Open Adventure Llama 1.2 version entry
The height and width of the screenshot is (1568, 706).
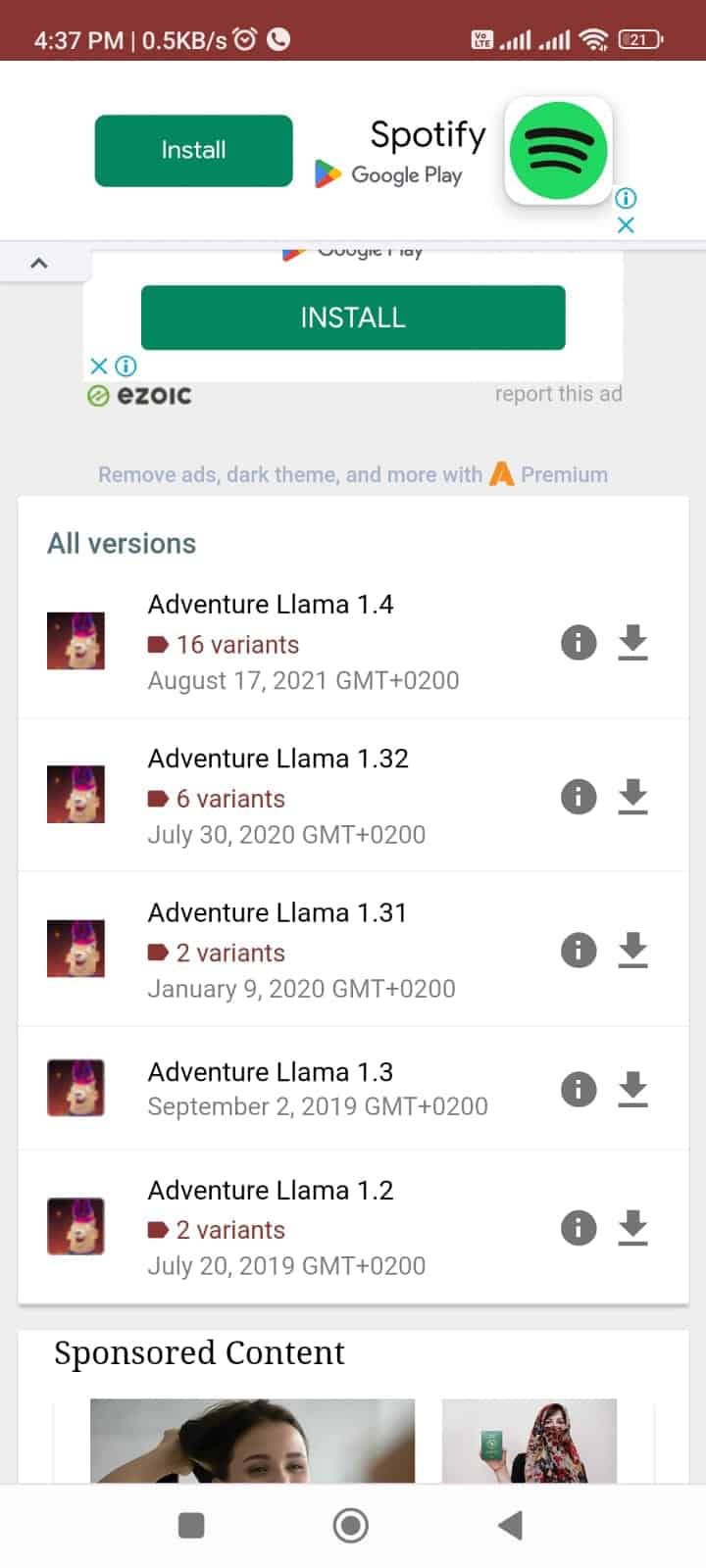[x=271, y=1190]
